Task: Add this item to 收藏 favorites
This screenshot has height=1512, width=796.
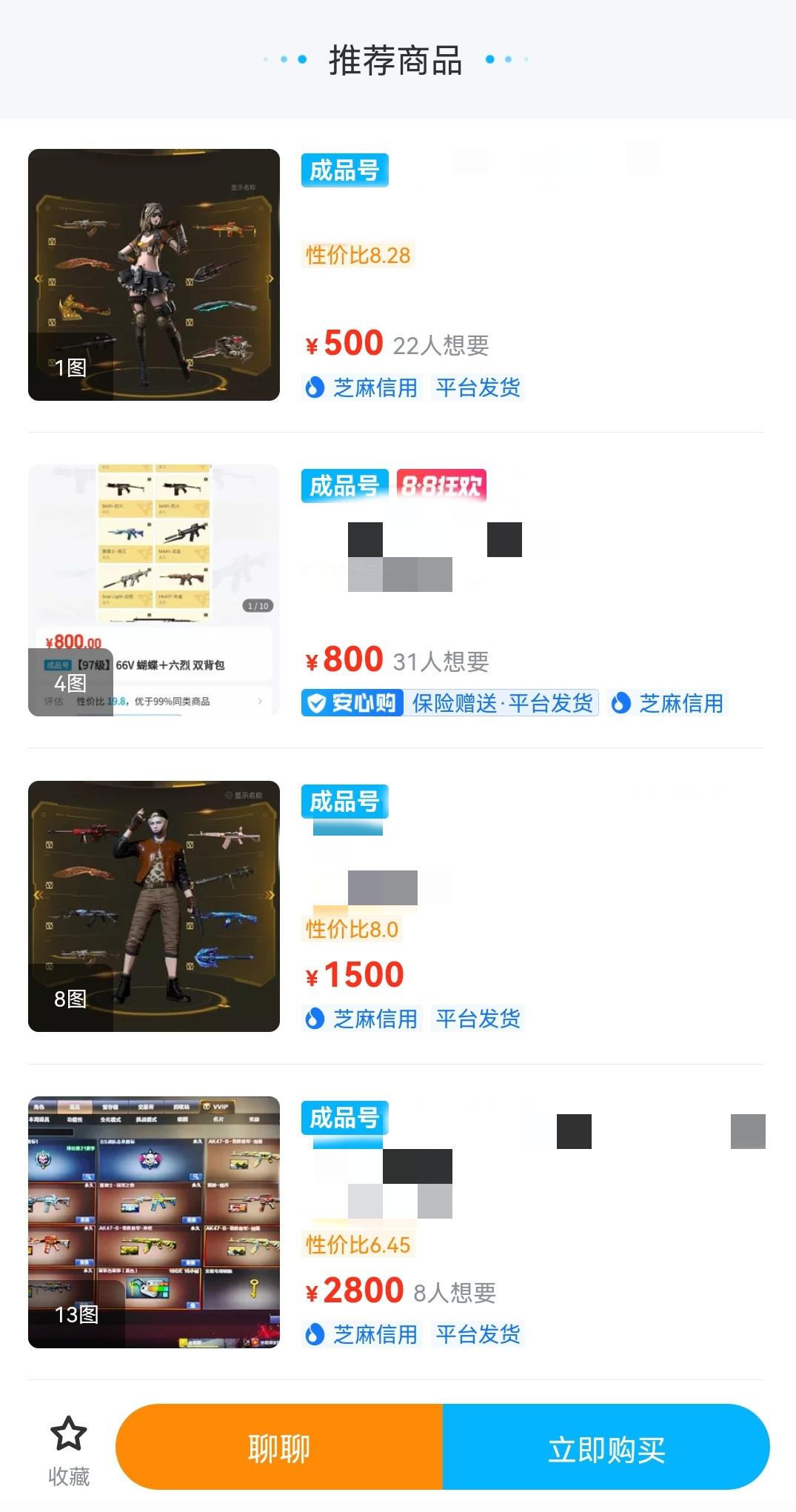Action: pyautogui.click(x=69, y=1450)
